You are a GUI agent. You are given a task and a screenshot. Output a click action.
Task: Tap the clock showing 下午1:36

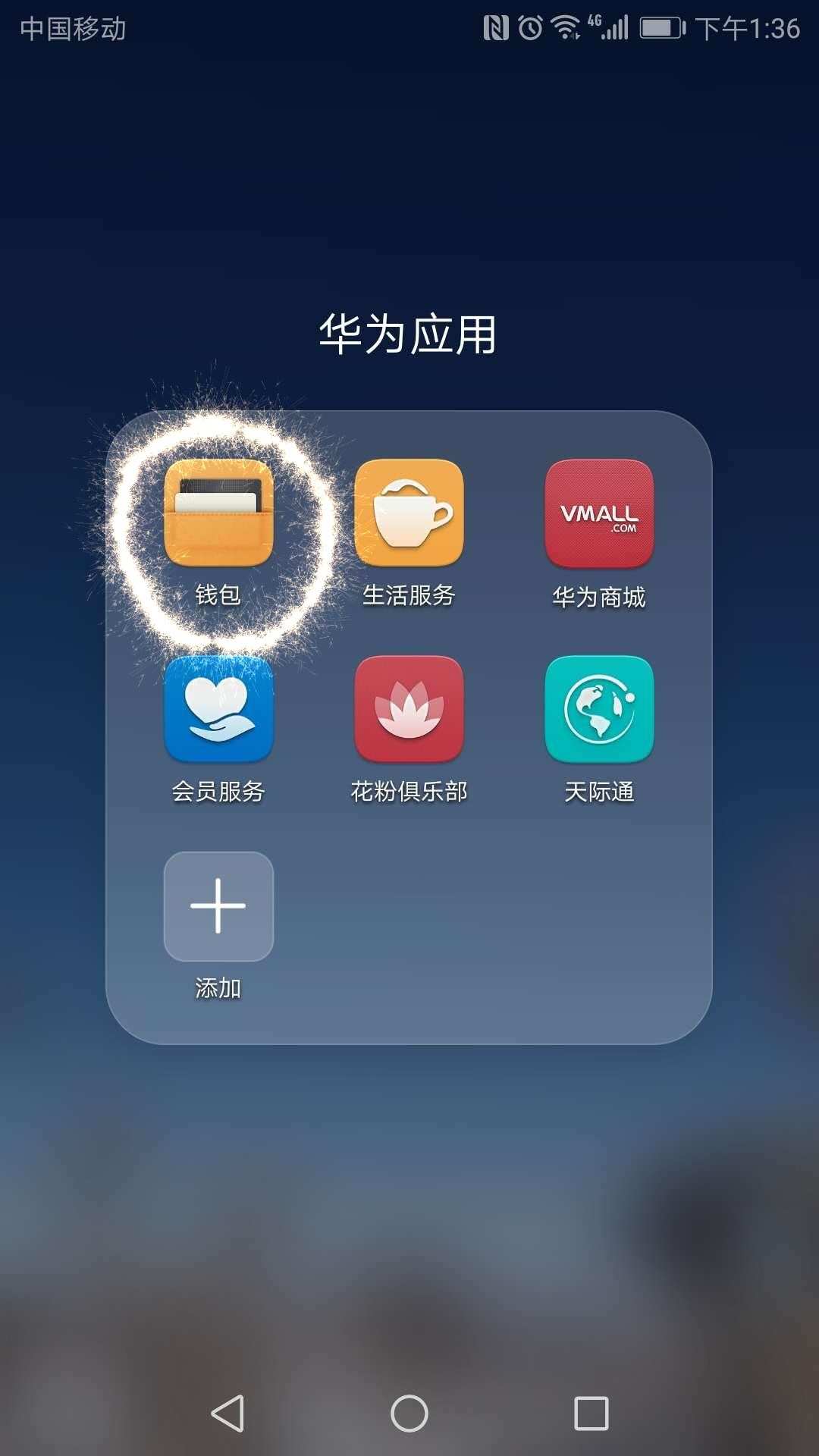tap(747, 27)
